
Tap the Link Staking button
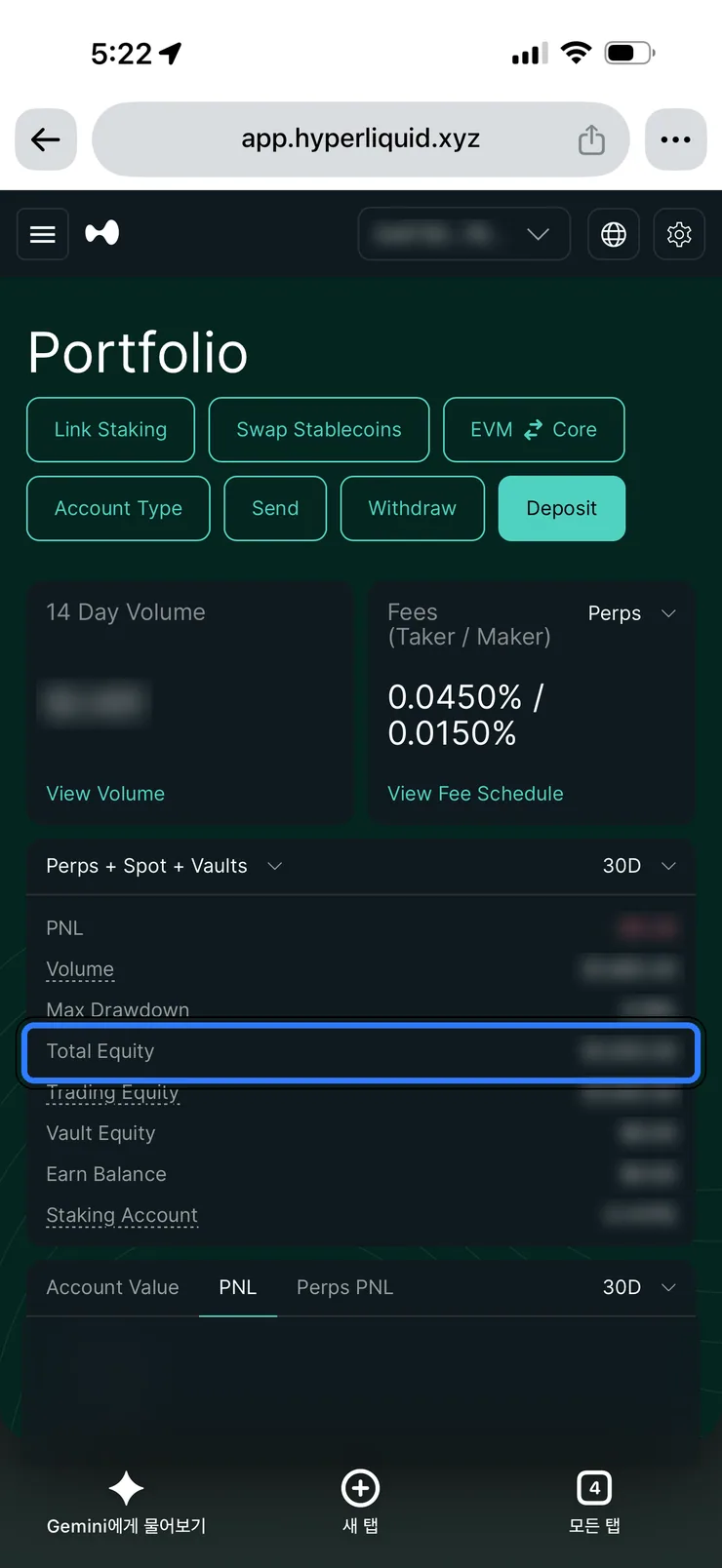coord(111,429)
